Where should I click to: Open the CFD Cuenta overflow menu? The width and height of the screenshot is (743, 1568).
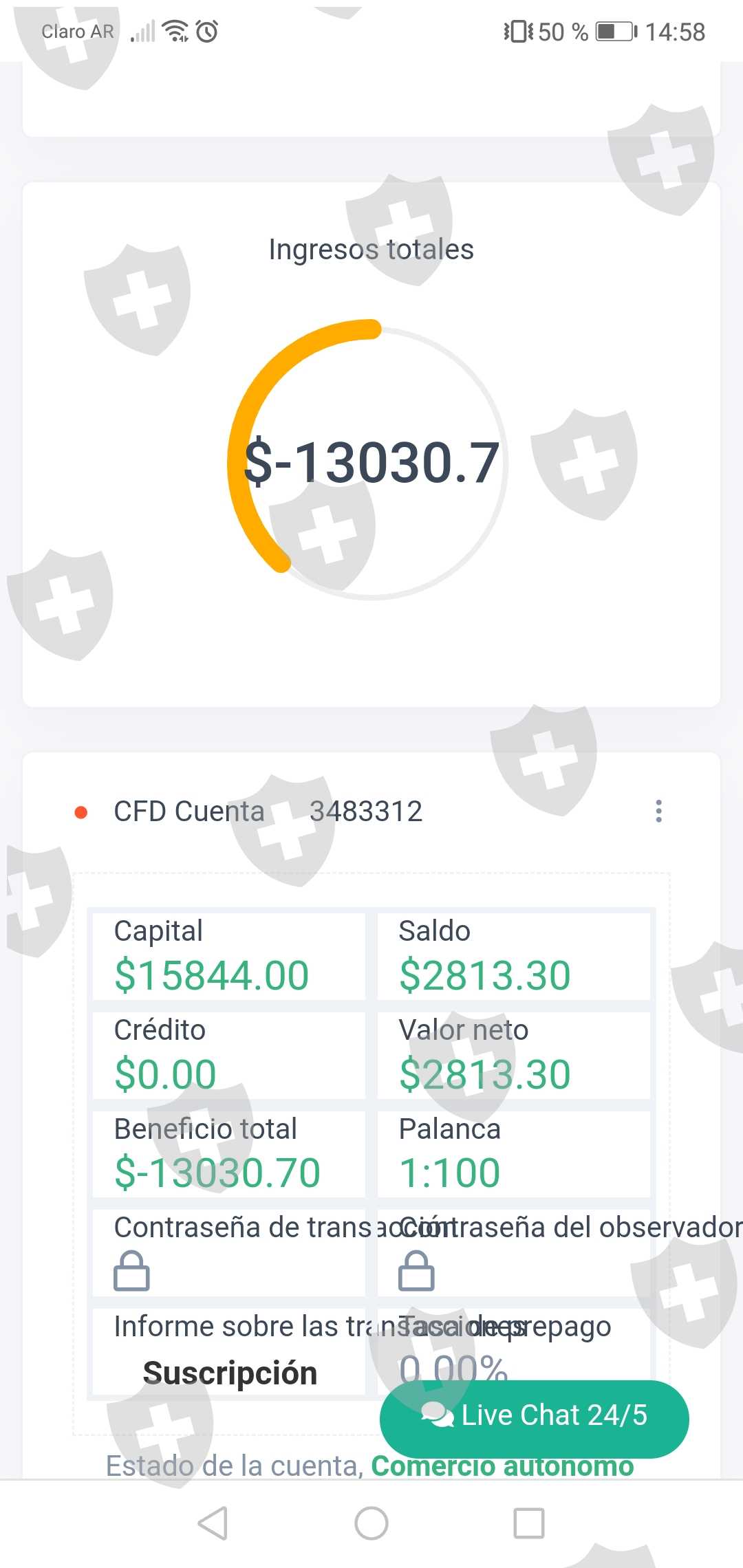[x=658, y=812]
